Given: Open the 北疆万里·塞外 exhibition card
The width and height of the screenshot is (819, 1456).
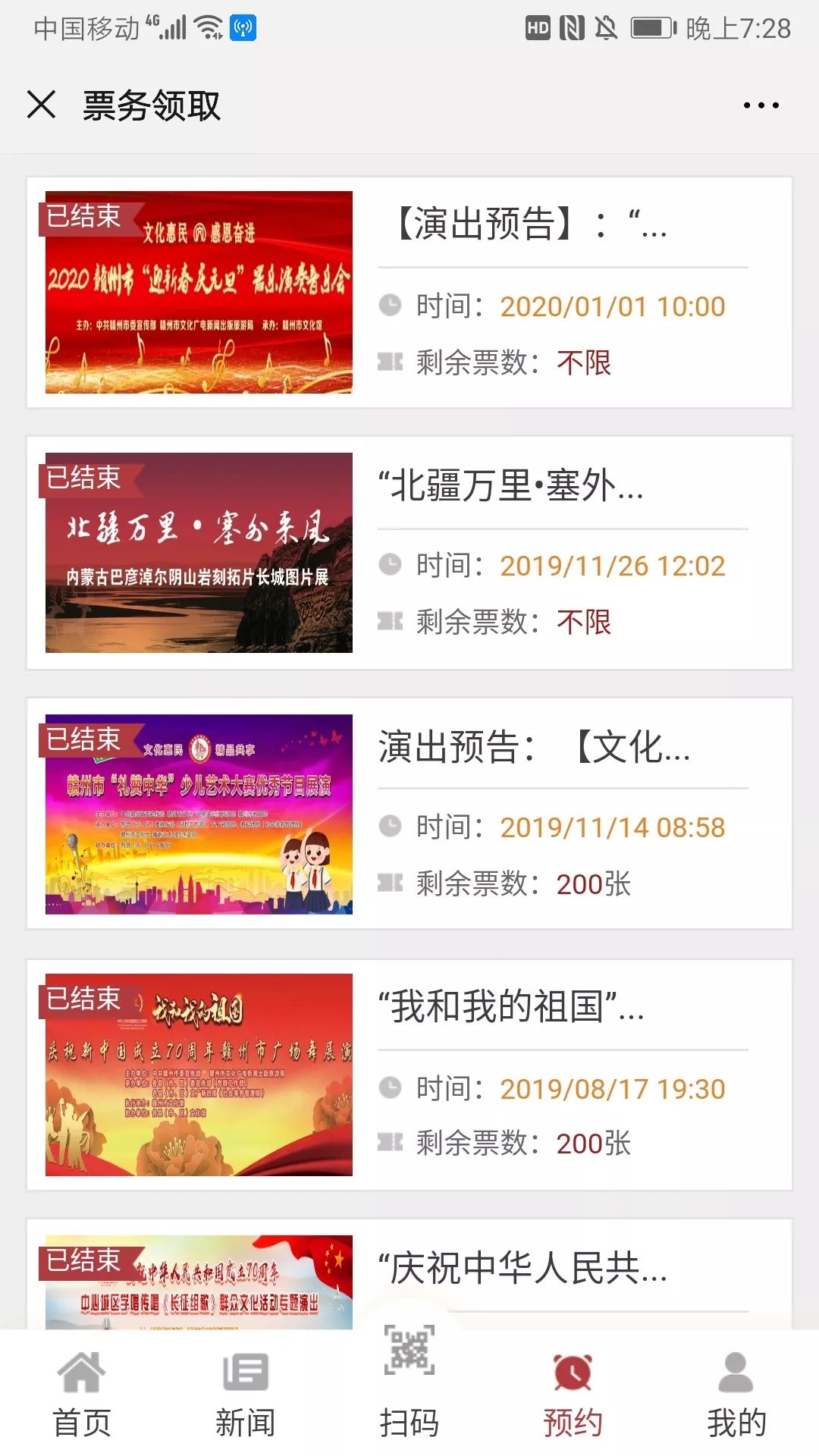Looking at the screenshot, I should click(409, 553).
